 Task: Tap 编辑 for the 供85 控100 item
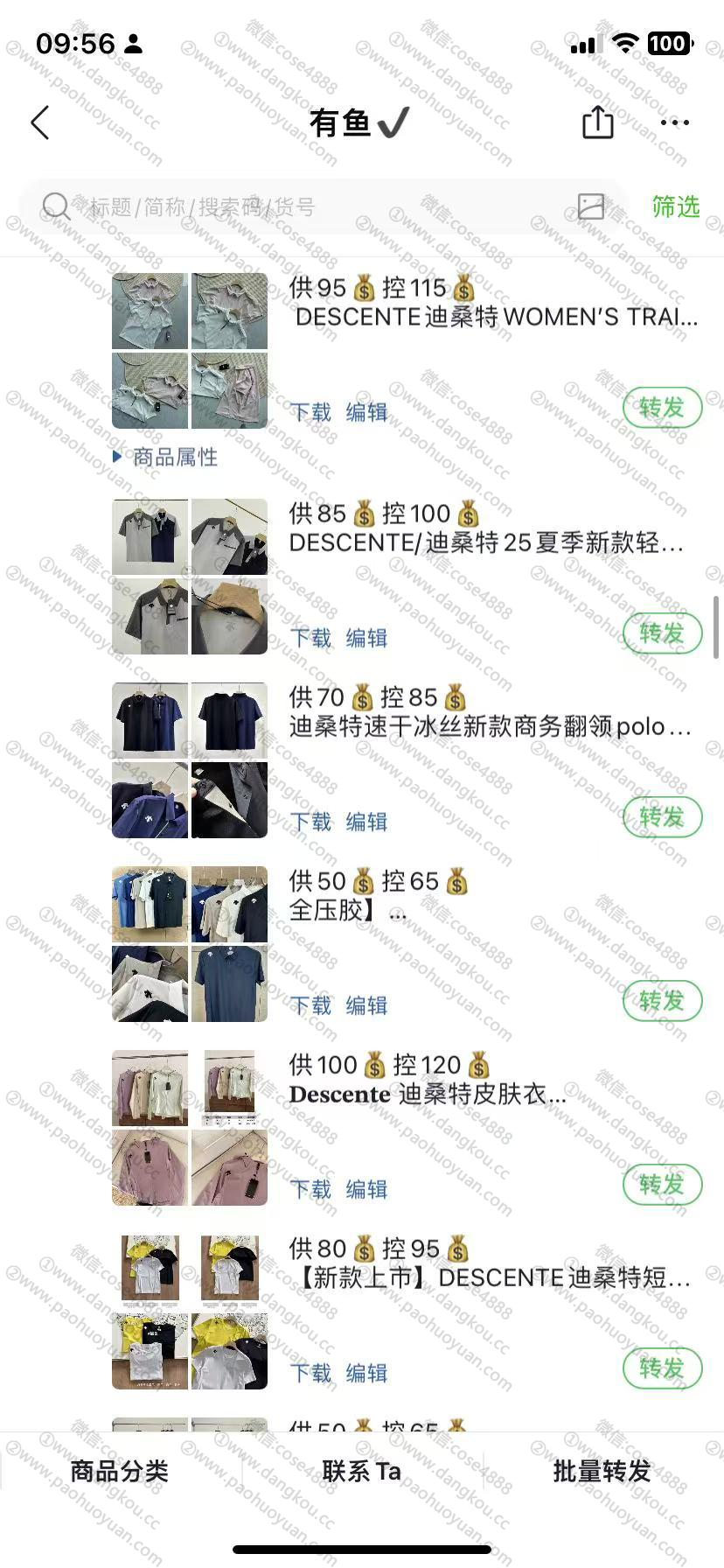tap(366, 638)
